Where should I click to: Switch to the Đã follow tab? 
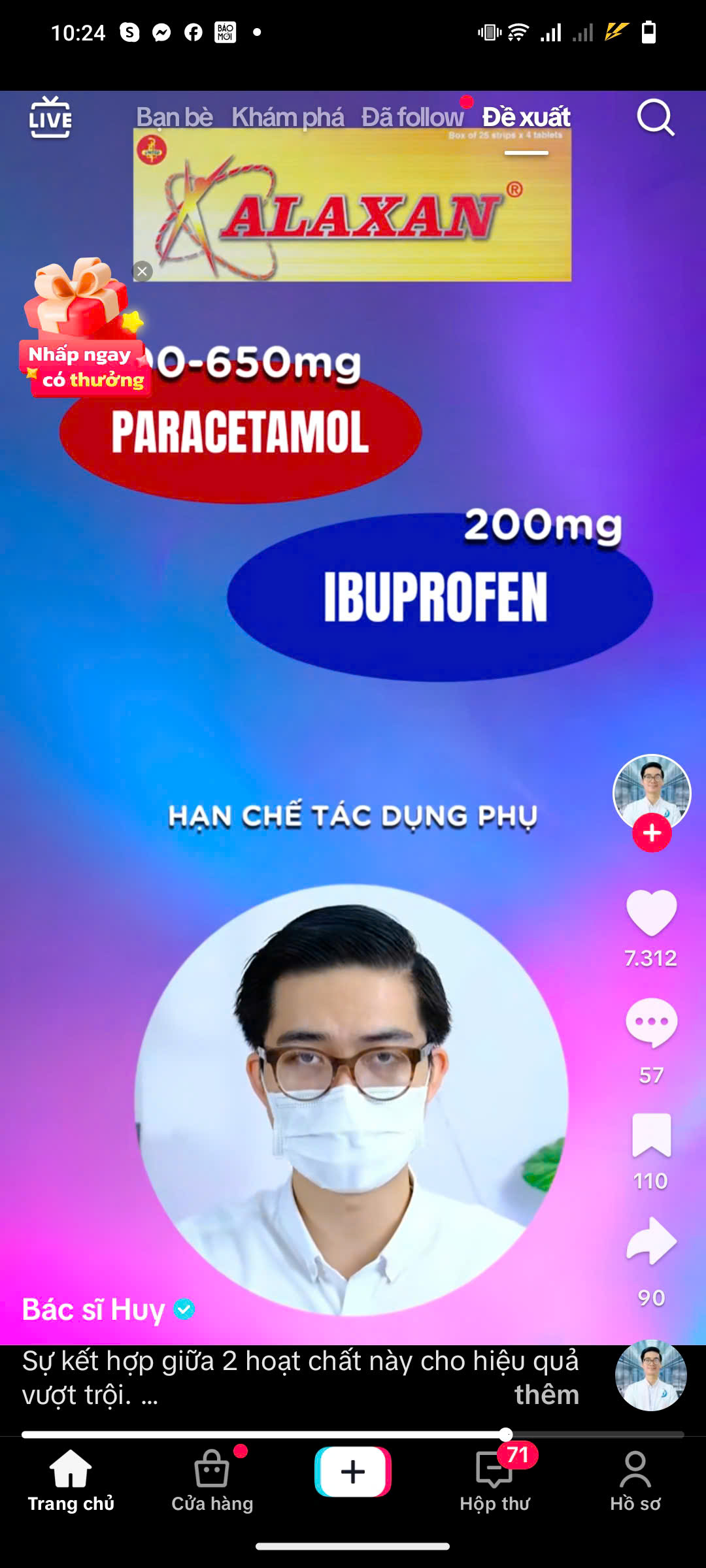tap(412, 118)
